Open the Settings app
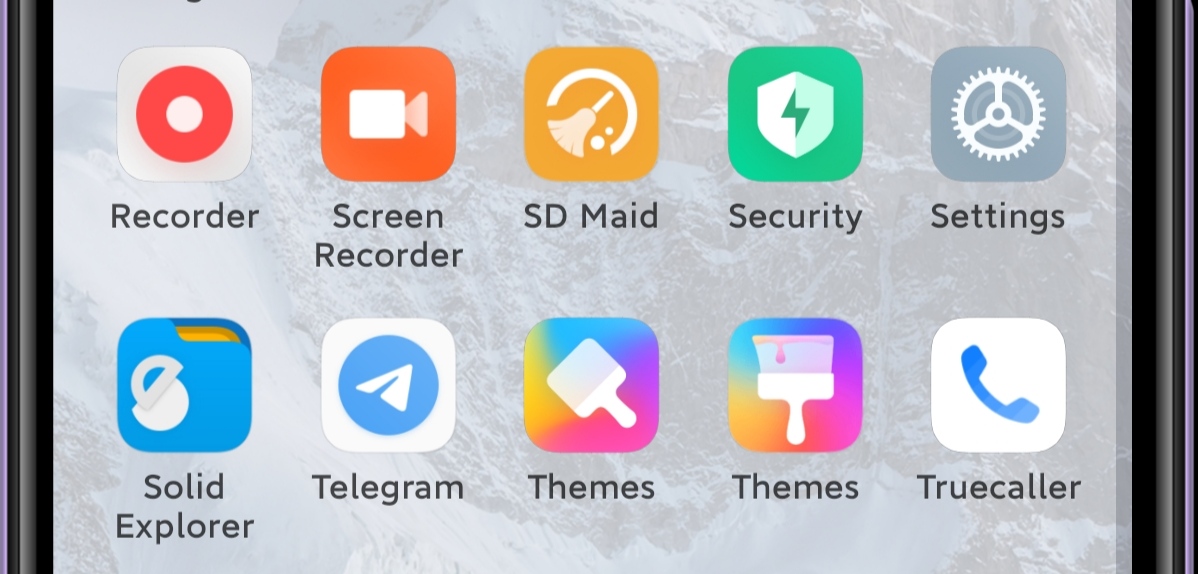This screenshot has height=574, width=1198. pyautogui.click(x=998, y=114)
